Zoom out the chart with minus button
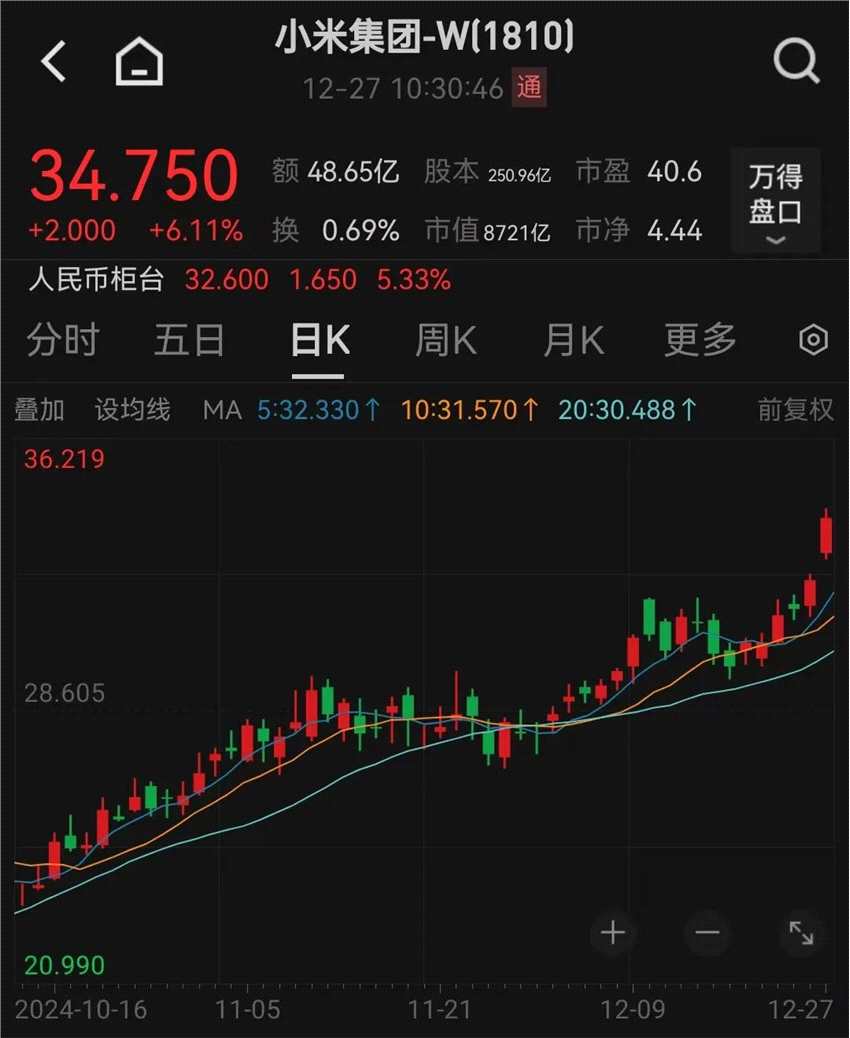The image size is (850, 1038). click(x=707, y=933)
